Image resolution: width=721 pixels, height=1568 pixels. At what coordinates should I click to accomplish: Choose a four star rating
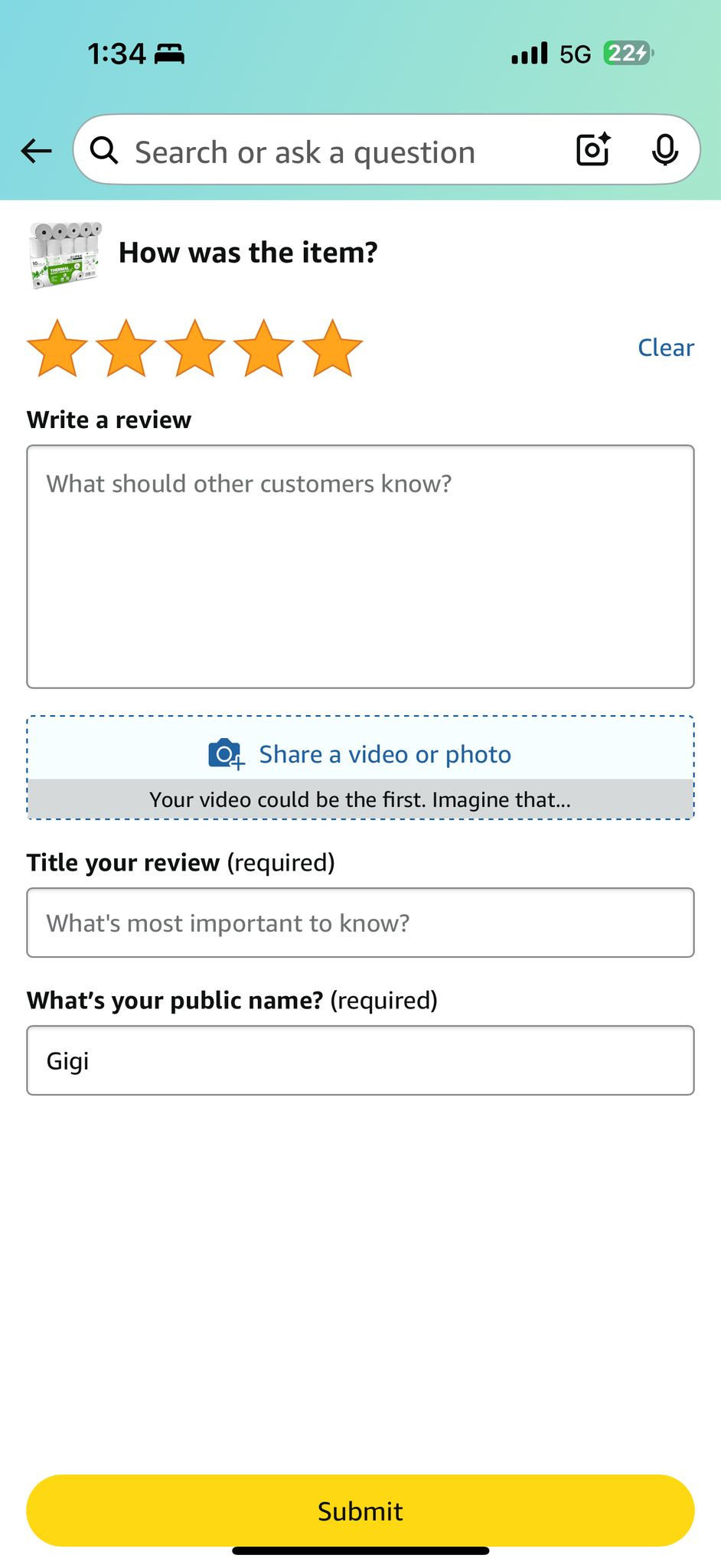point(264,349)
